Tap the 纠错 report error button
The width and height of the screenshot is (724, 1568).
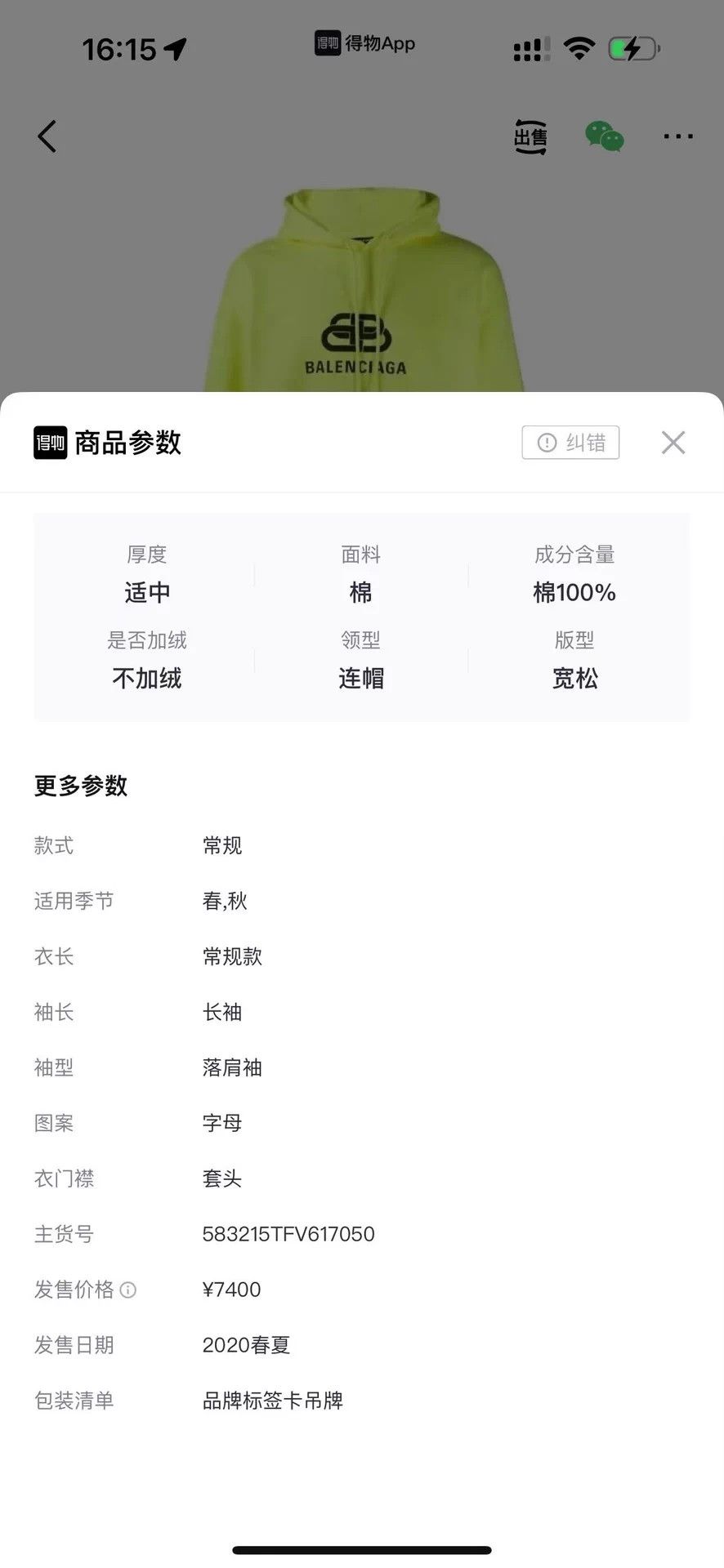[x=570, y=443]
